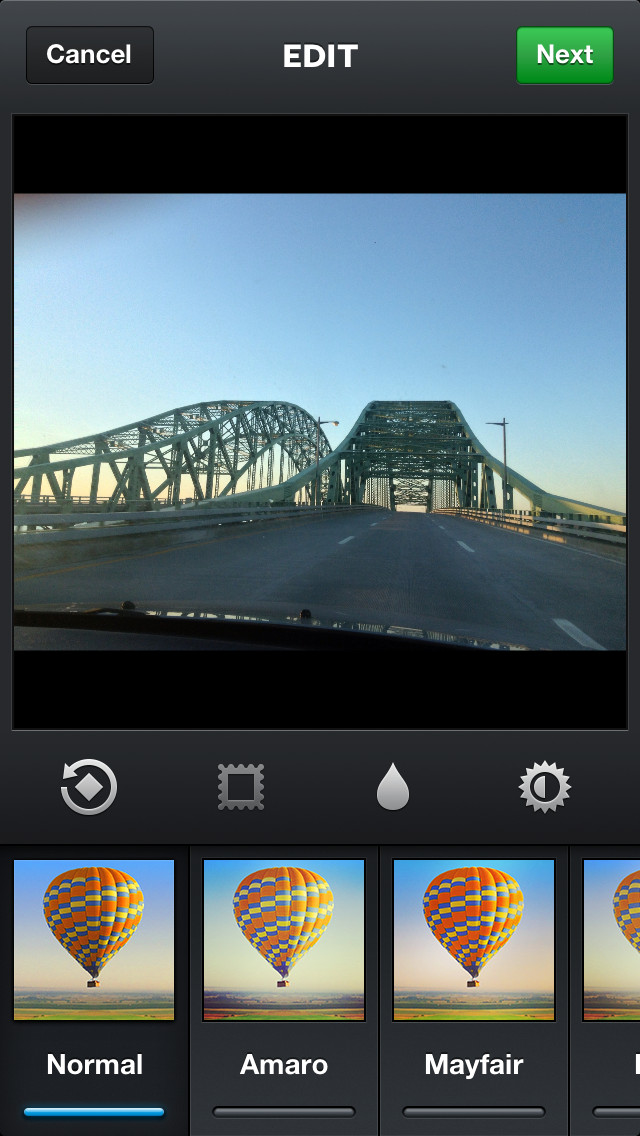Open the tilt-shift blur droplet
The height and width of the screenshot is (1136, 640).
click(393, 786)
